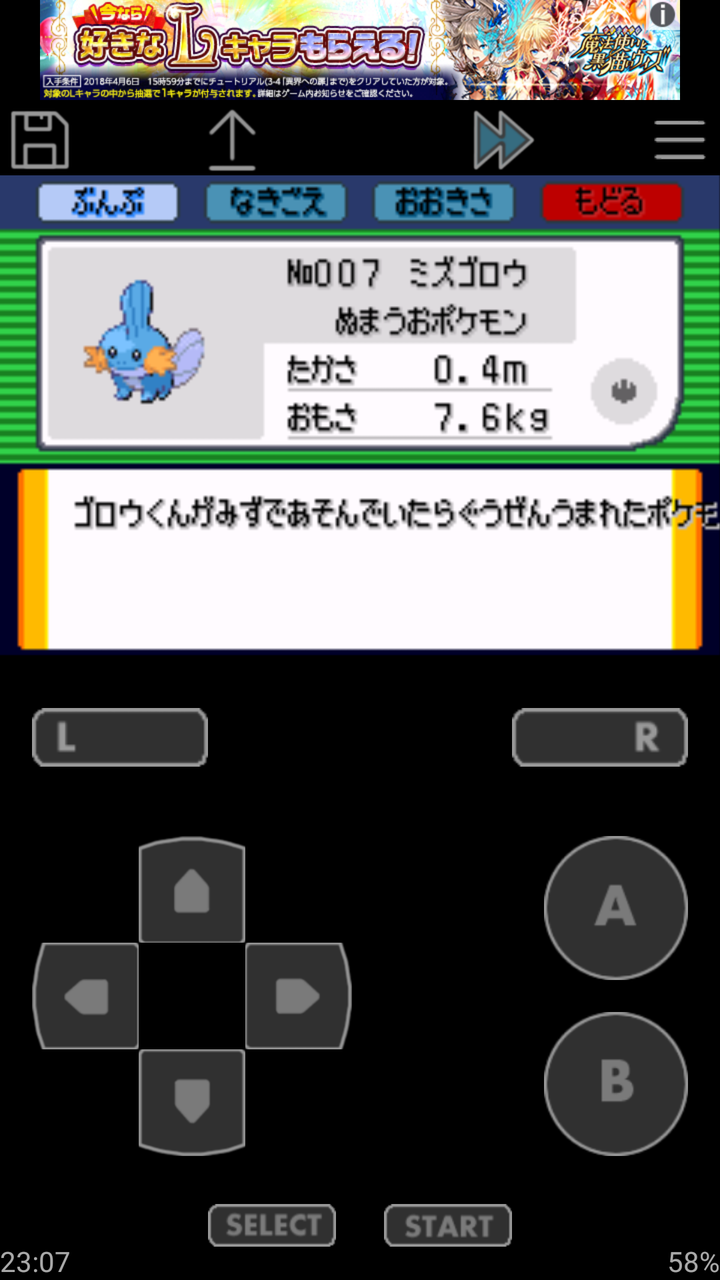Open the emulator hamburger menu
This screenshot has width=720, height=1280.
pyautogui.click(x=680, y=141)
